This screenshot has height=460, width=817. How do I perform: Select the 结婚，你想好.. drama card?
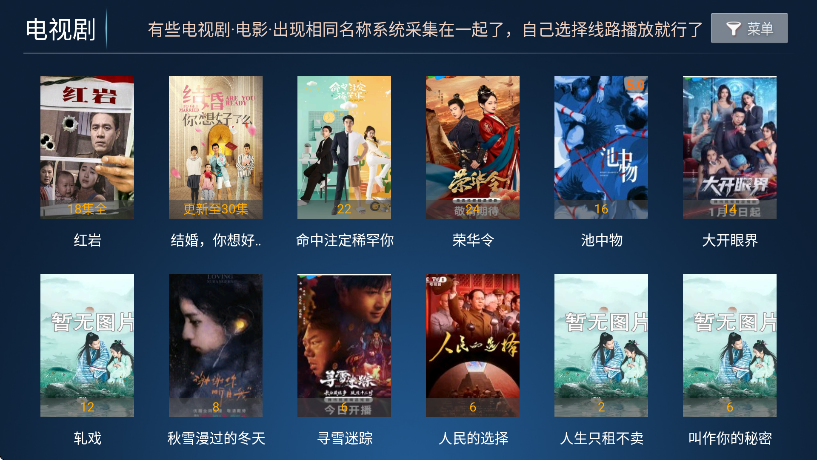(216, 147)
